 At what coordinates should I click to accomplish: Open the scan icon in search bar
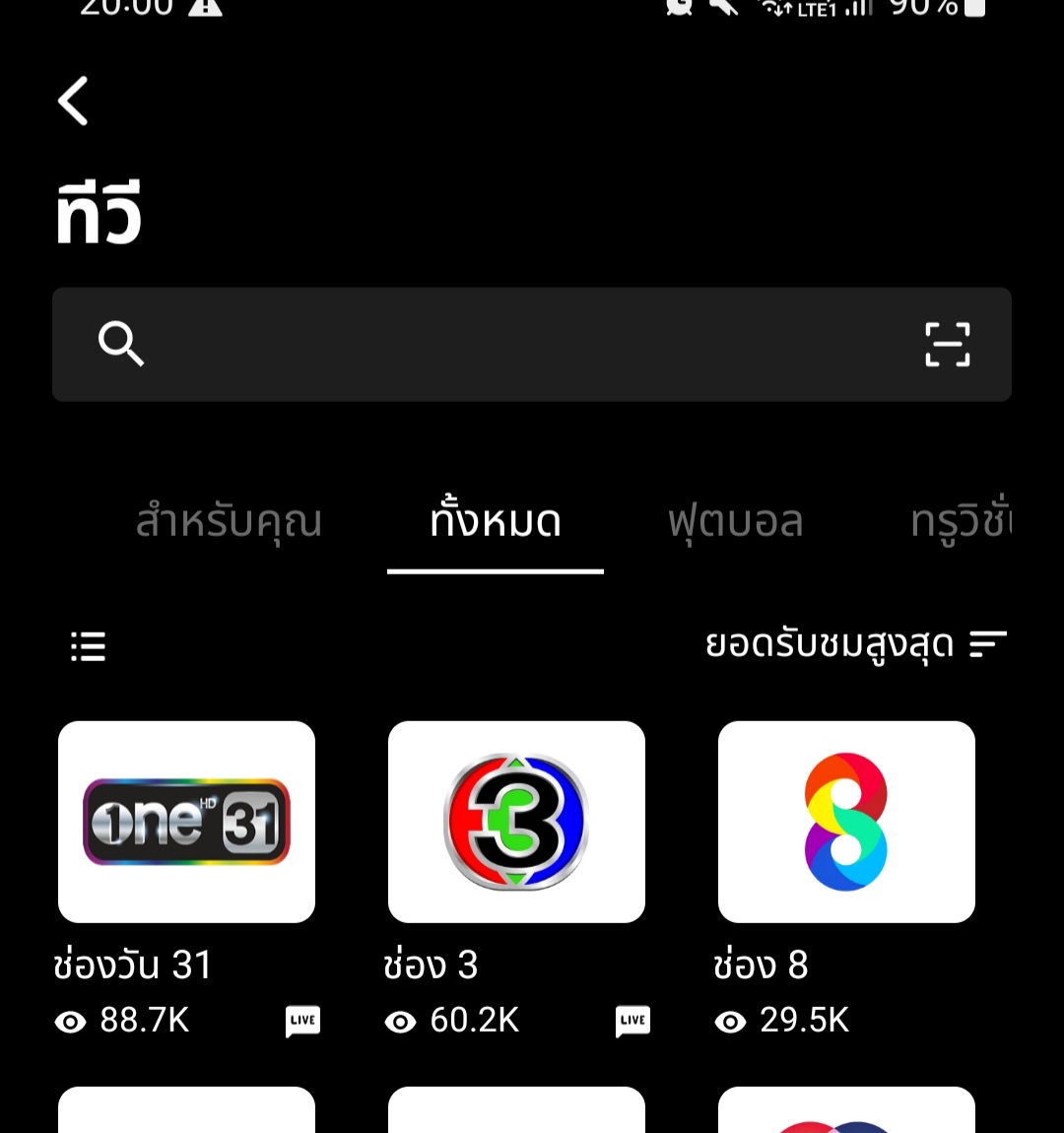(947, 344)
